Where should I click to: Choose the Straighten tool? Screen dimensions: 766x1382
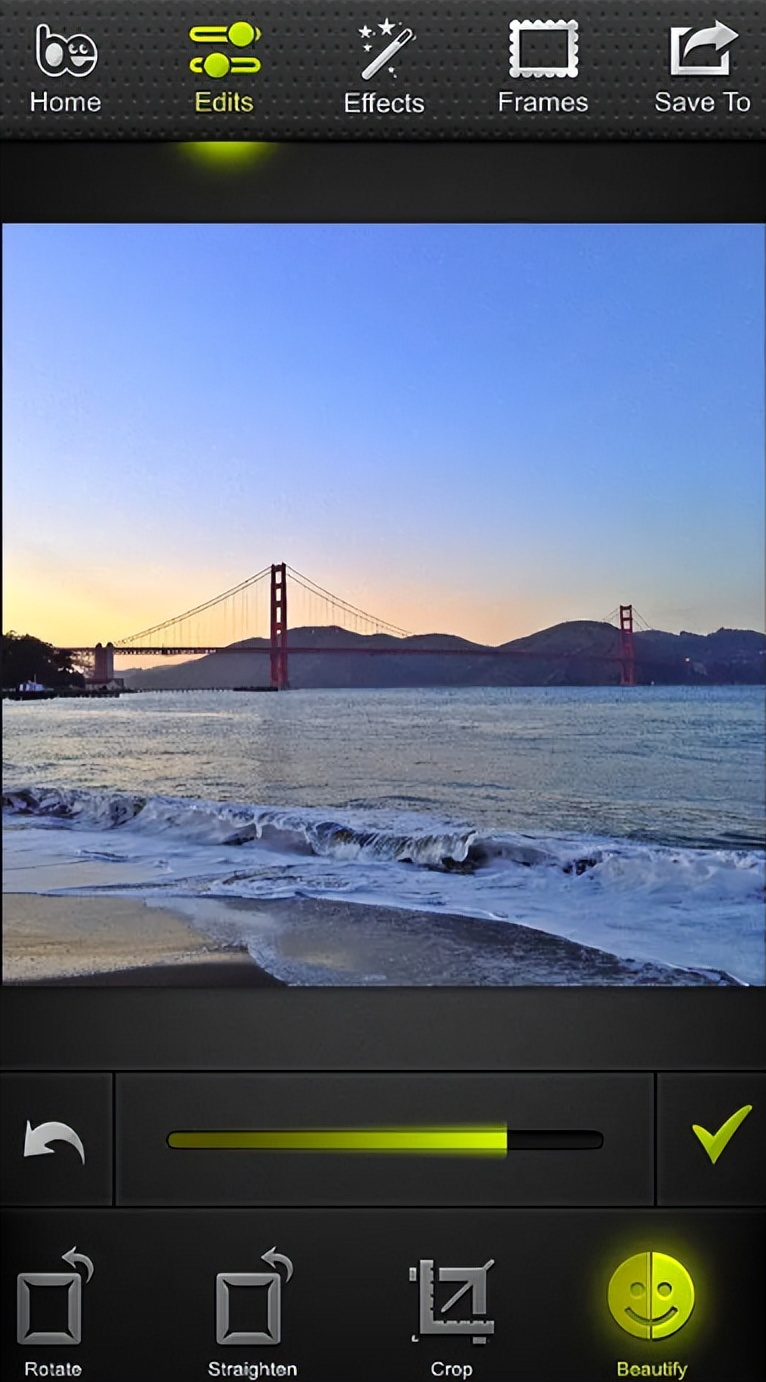click(x=252, y=1310)
